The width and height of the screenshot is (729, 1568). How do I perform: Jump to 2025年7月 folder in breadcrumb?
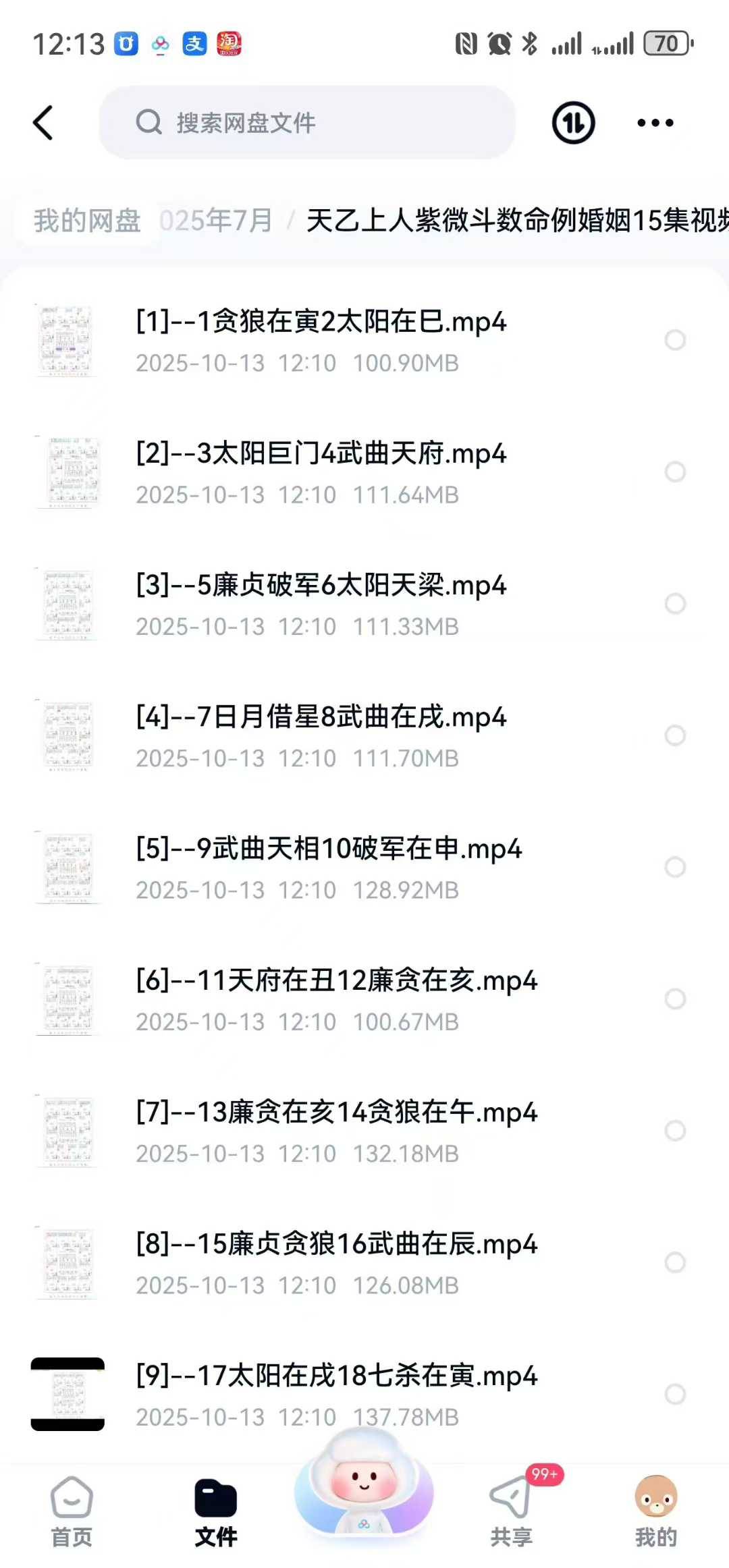click(216, 221)
